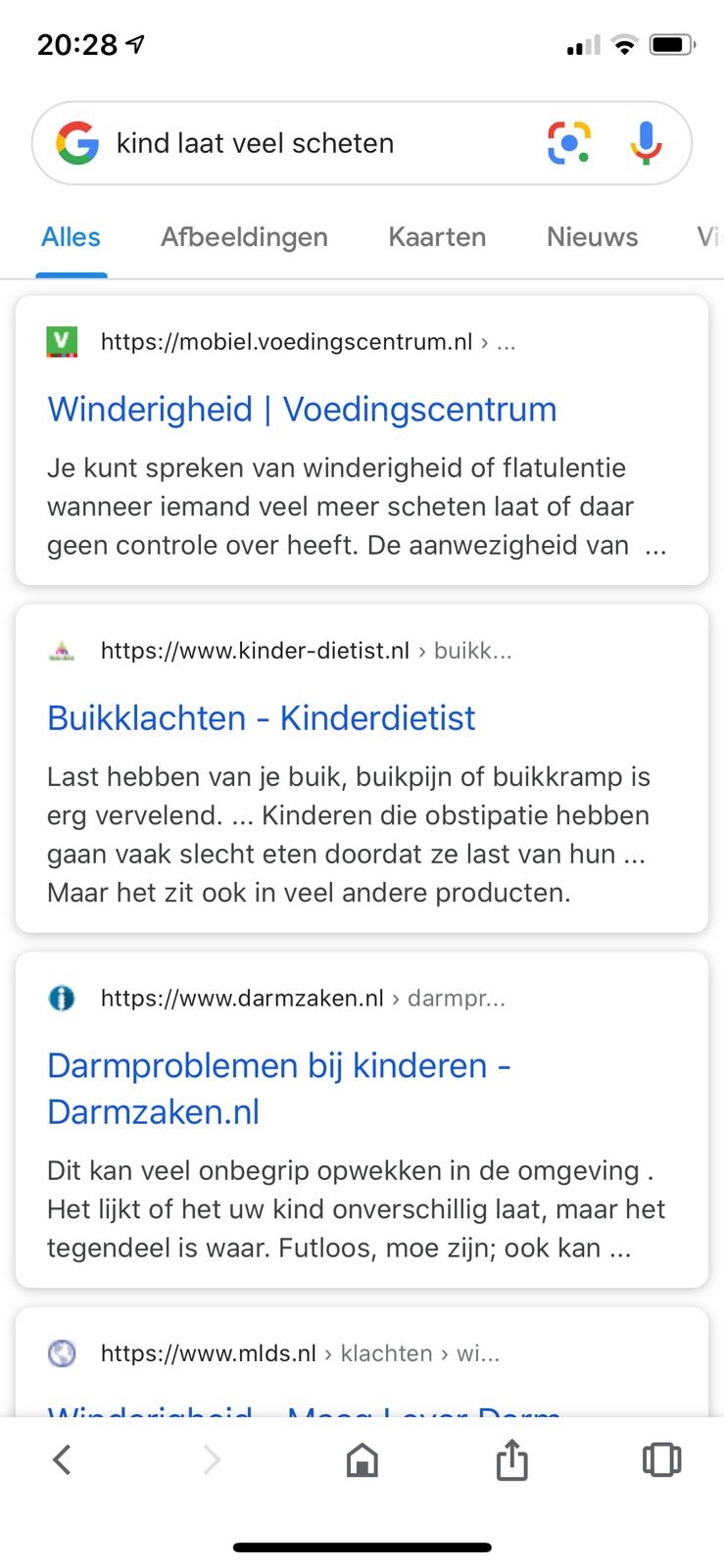
Task: Switch to the Nieuws tab
Action: [x=592, y=237]
